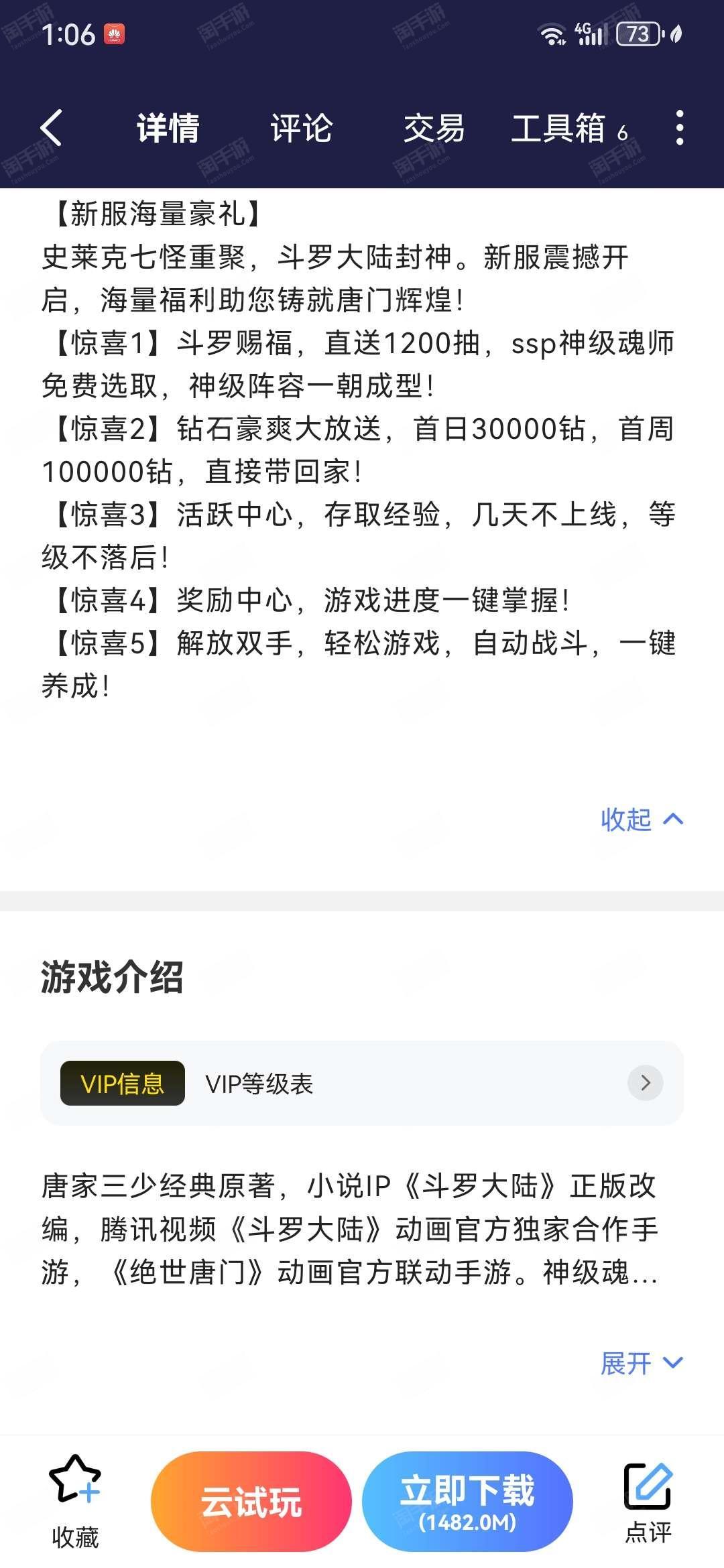Viewport: 724px width, 1568px height.
Task: Open the VIP等级表 row
Action: 362,1083
